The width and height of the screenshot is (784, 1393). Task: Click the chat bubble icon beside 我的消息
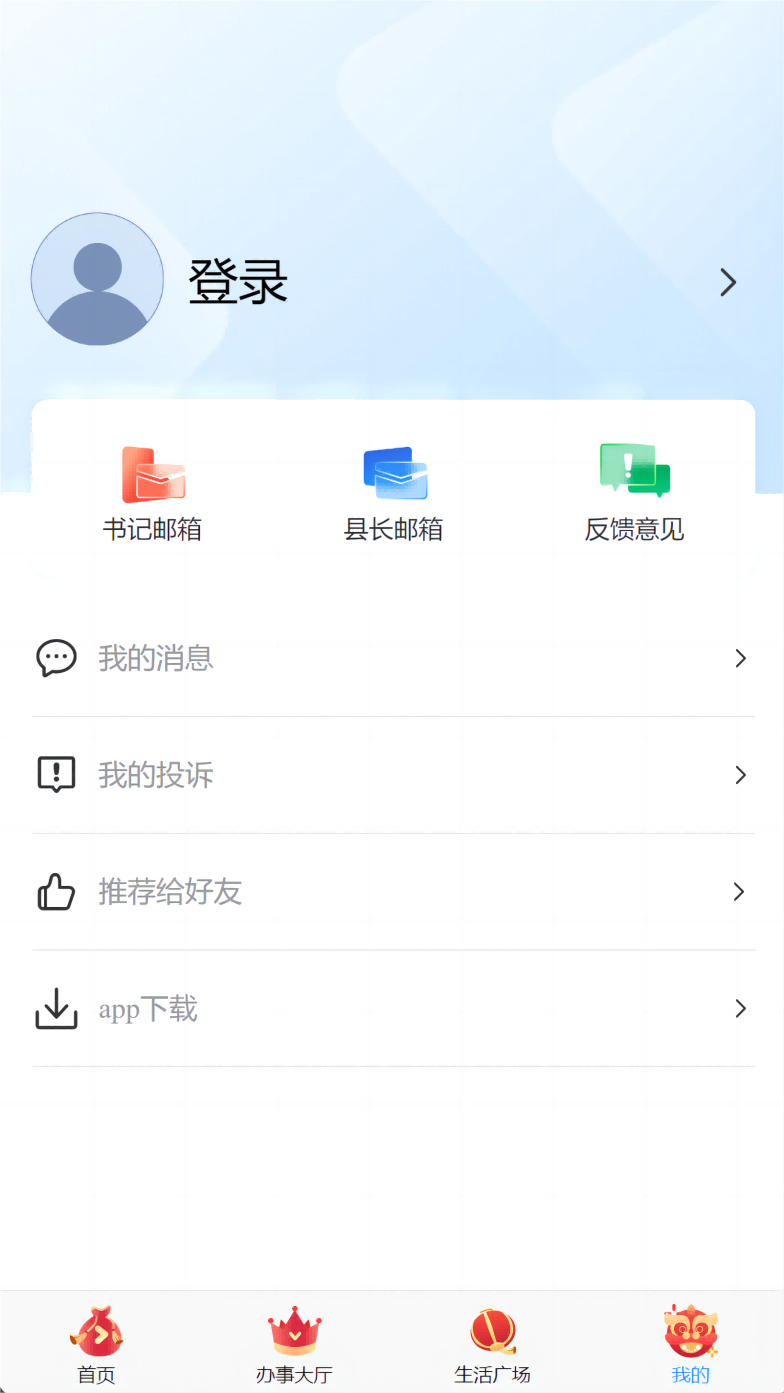click(x=57, y=658)
